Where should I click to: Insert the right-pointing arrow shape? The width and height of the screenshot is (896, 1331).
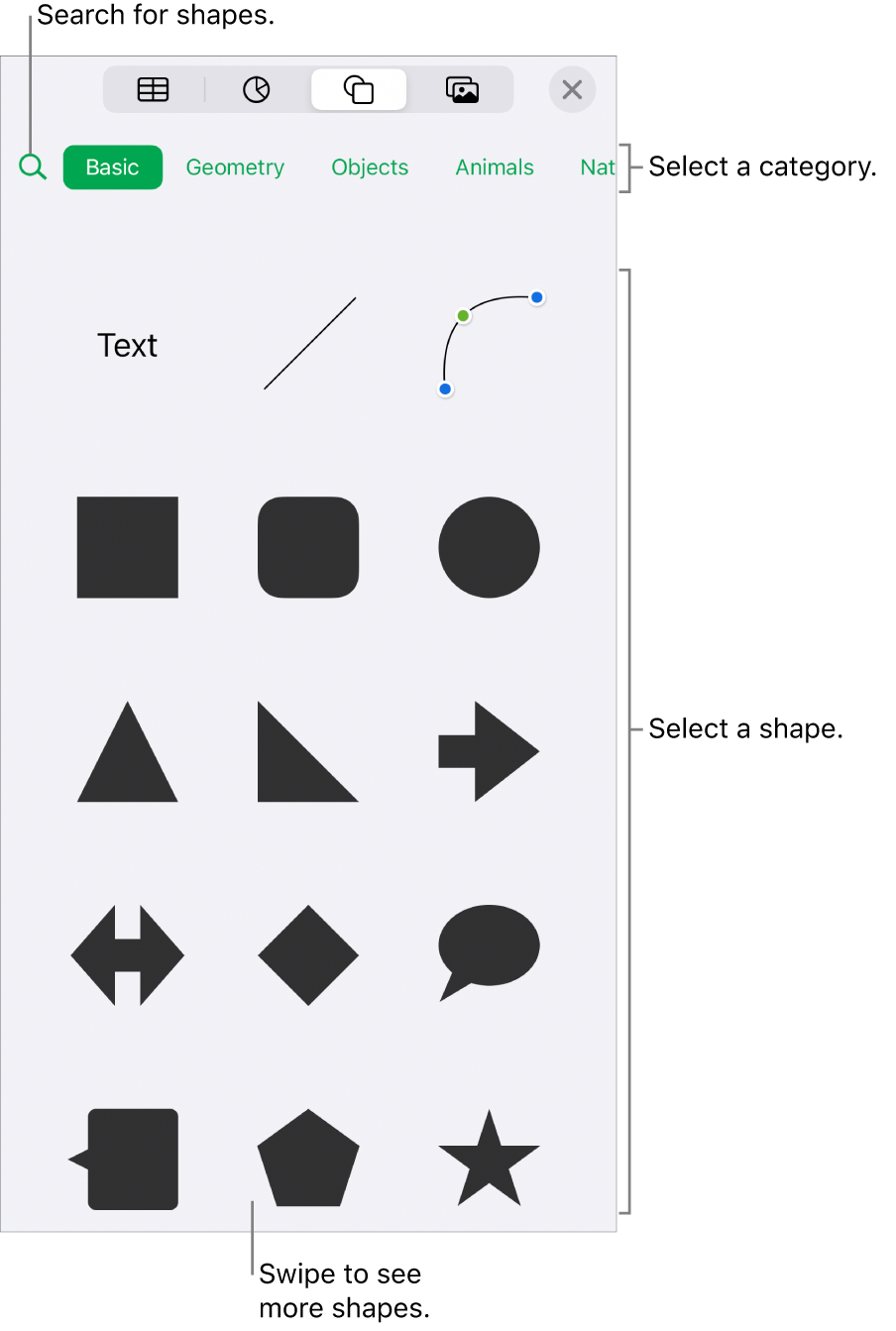[490, 751]
